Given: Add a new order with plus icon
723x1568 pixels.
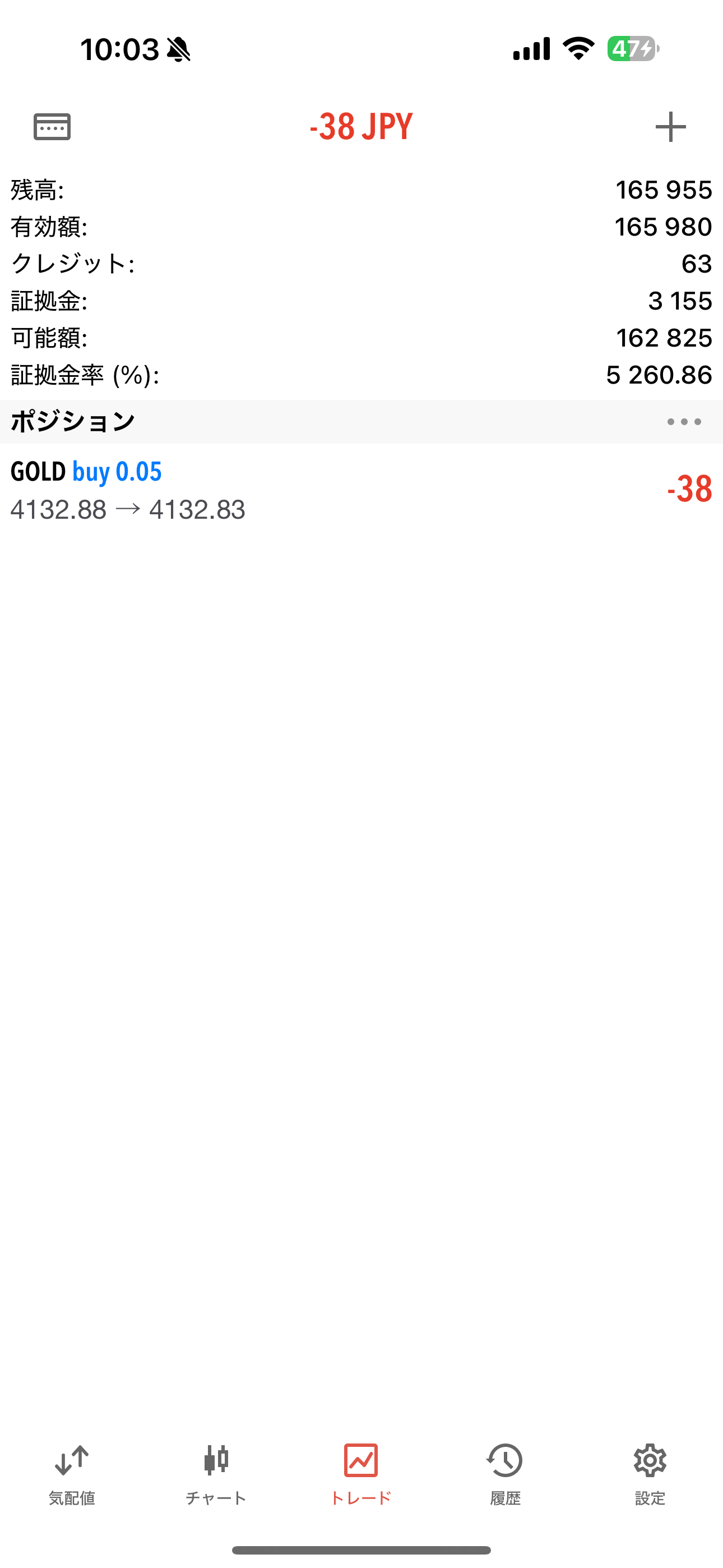Looking at the screenshot, I should tap(670, 127).
